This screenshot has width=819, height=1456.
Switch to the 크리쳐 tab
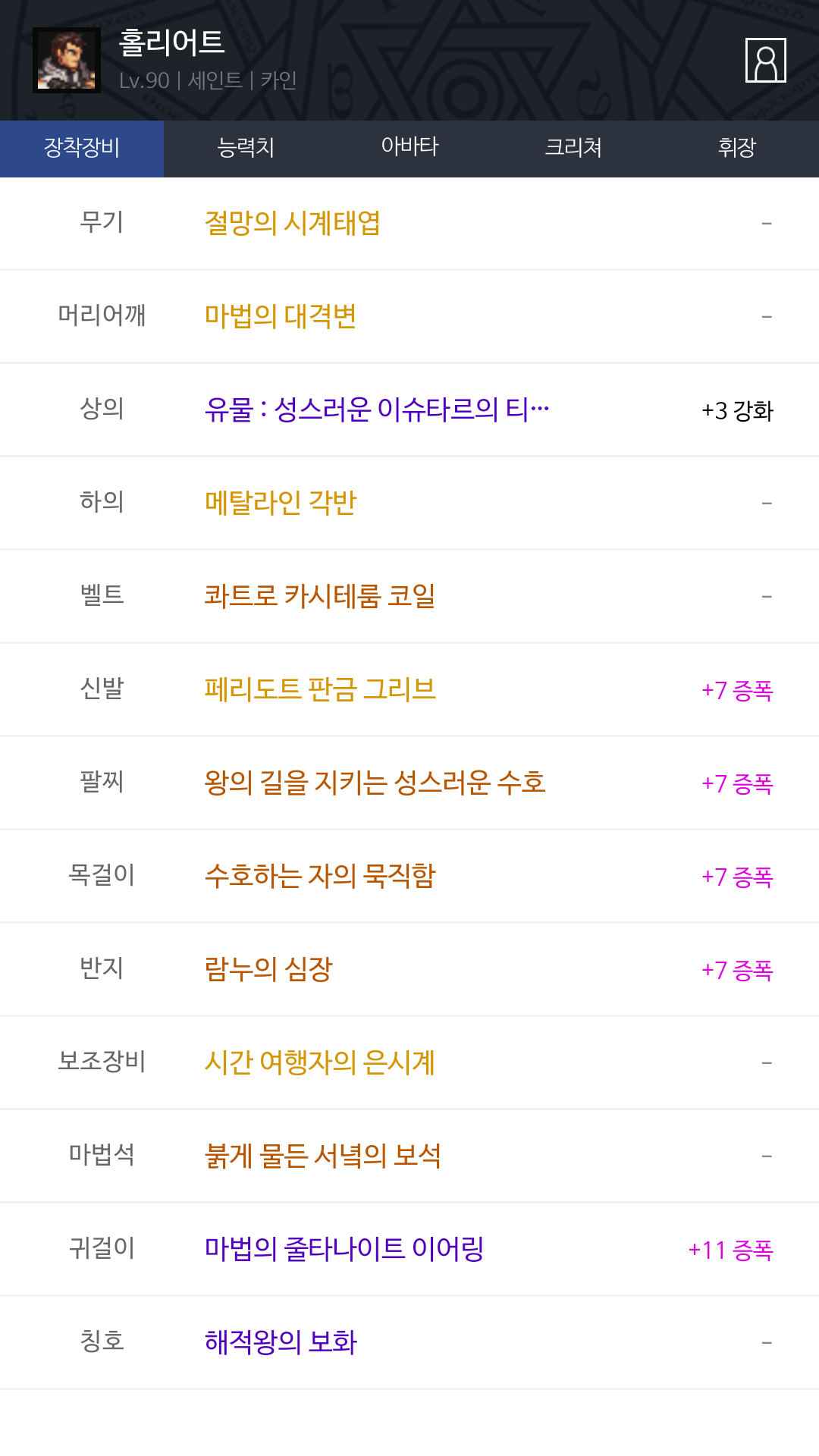573,149
